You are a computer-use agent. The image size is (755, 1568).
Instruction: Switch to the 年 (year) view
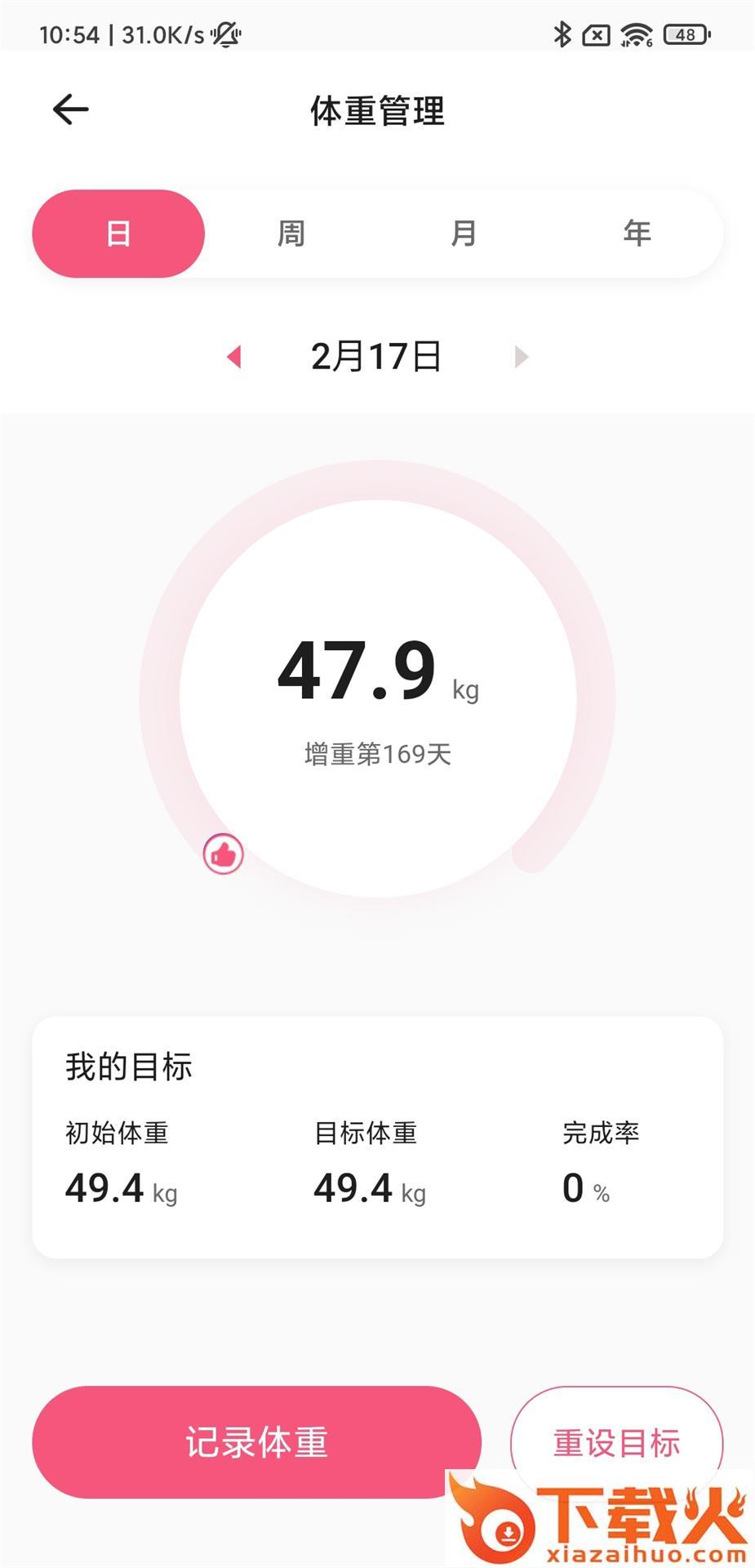(x=637, y=234)
